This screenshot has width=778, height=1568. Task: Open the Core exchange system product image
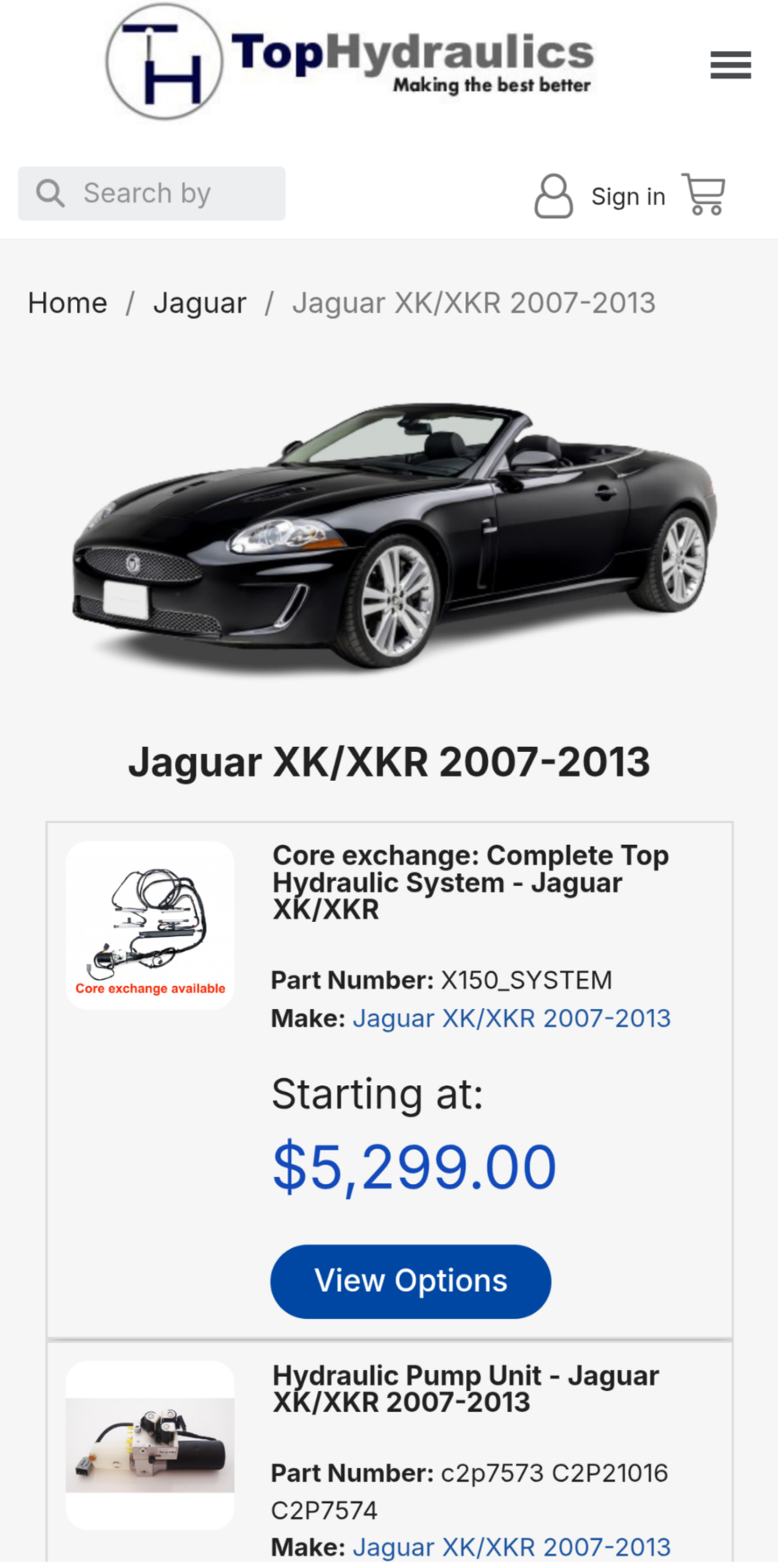pos(150,925)
